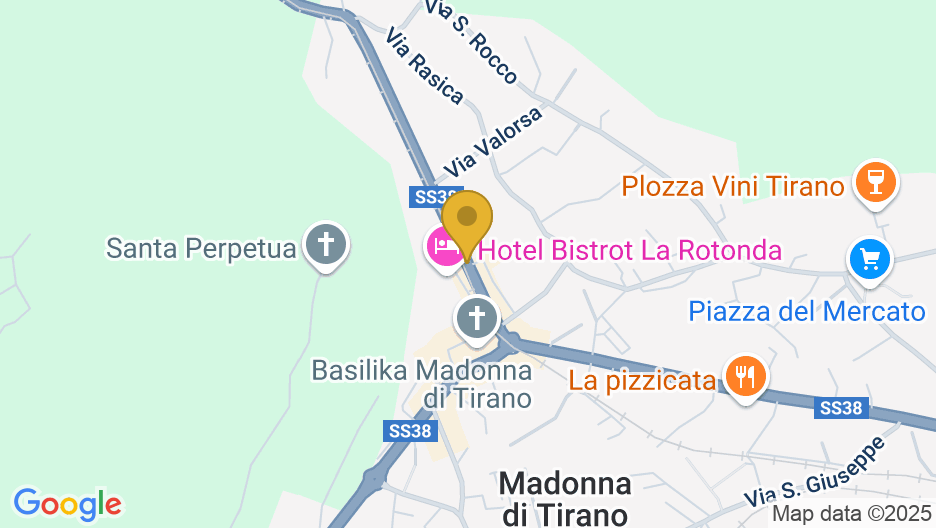
Task: Tap the Santa Perpetua church marker
Action: pyautogui.click(x=326, y=245)
